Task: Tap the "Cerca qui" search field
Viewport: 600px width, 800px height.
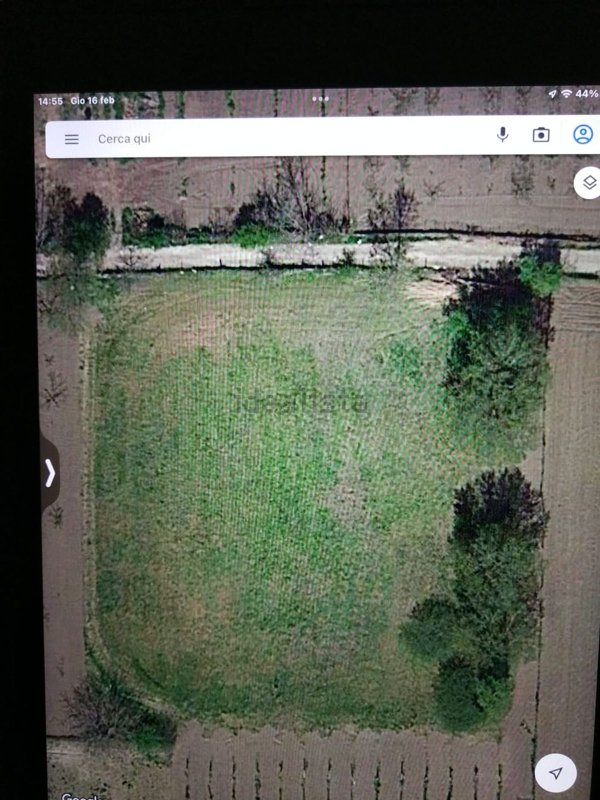Action: pos(280,139)
